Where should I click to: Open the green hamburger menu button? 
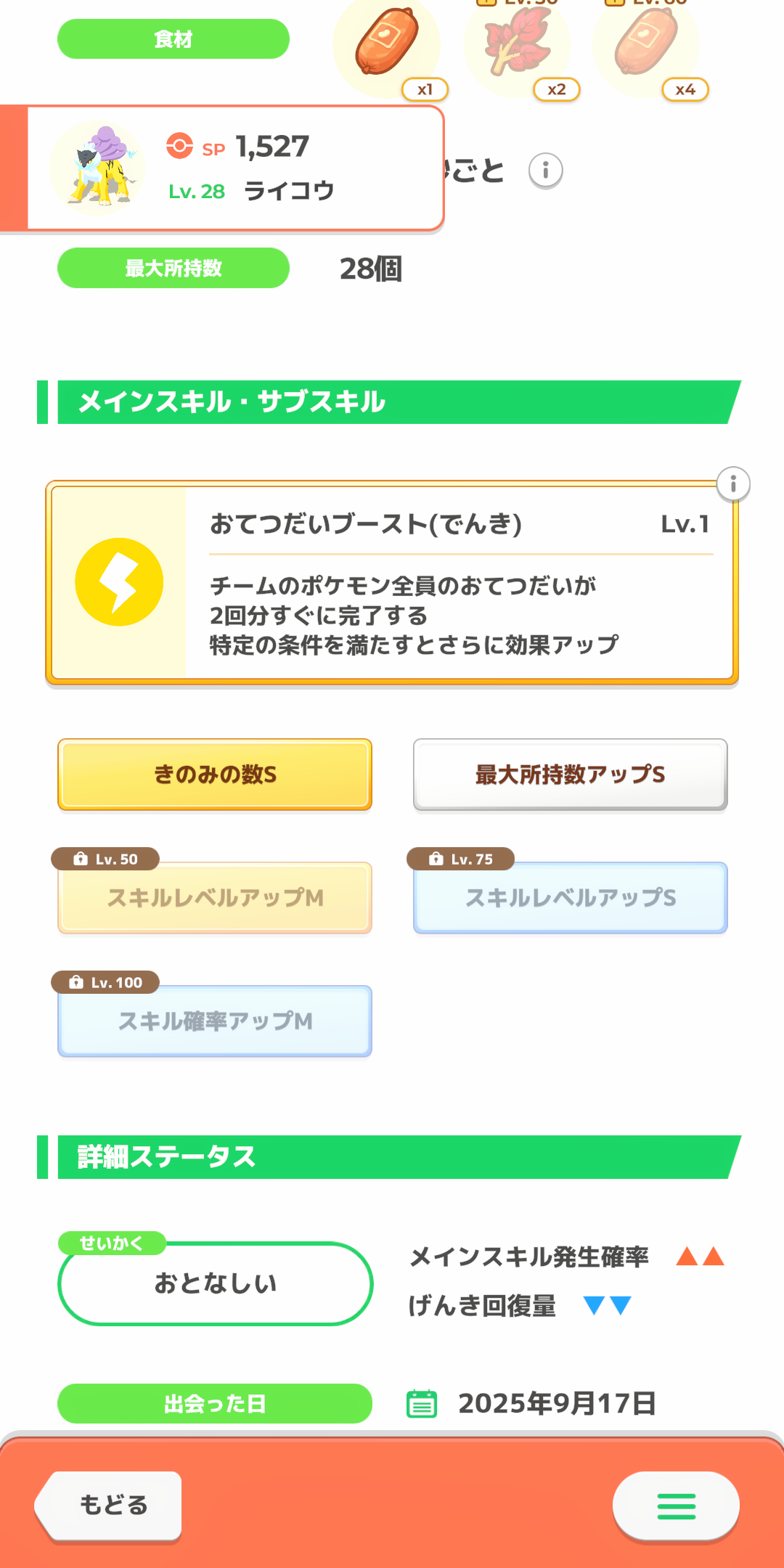tap(676, 1506)
